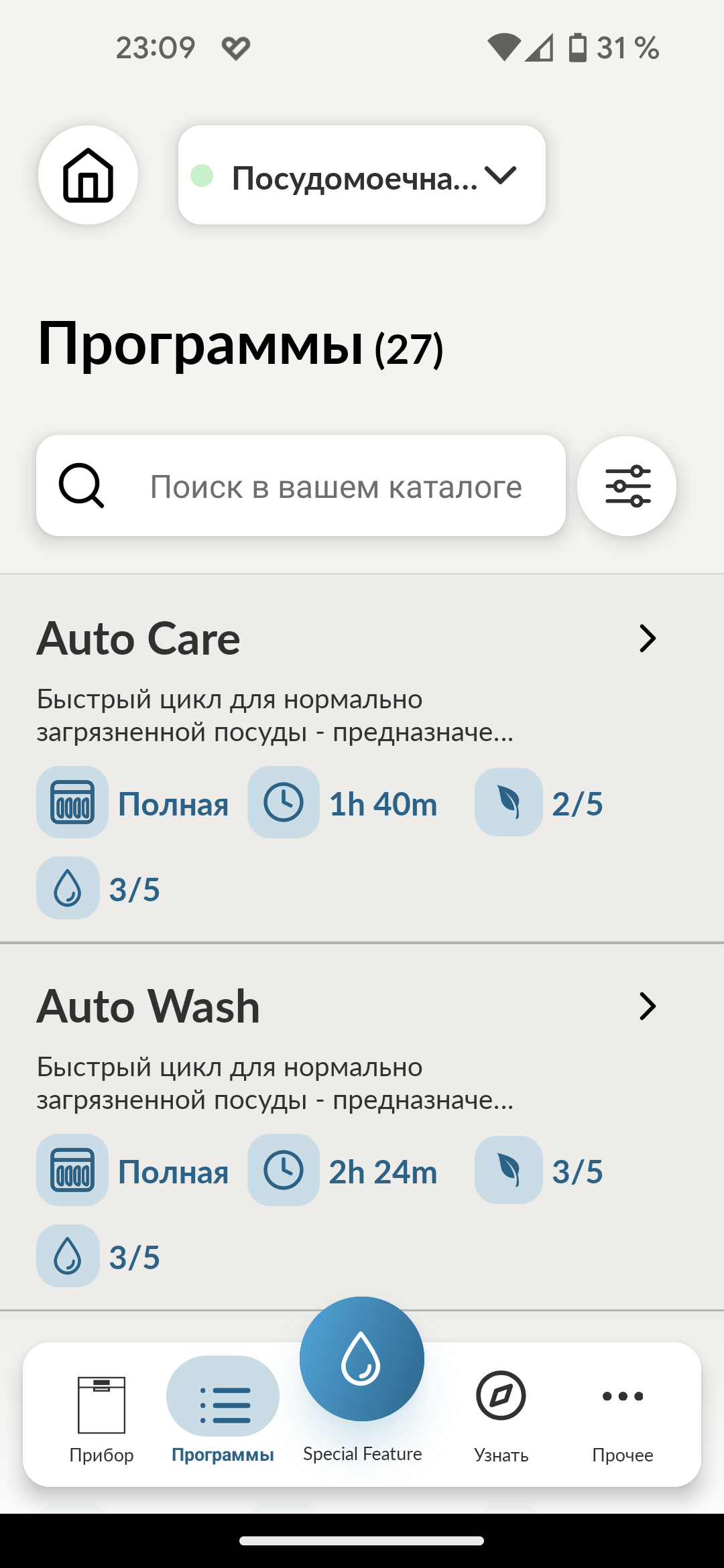Switch to the Узнать tab
This screenshot has height=1568, width=724.
pyautogui.click(x=501, y=1414)
